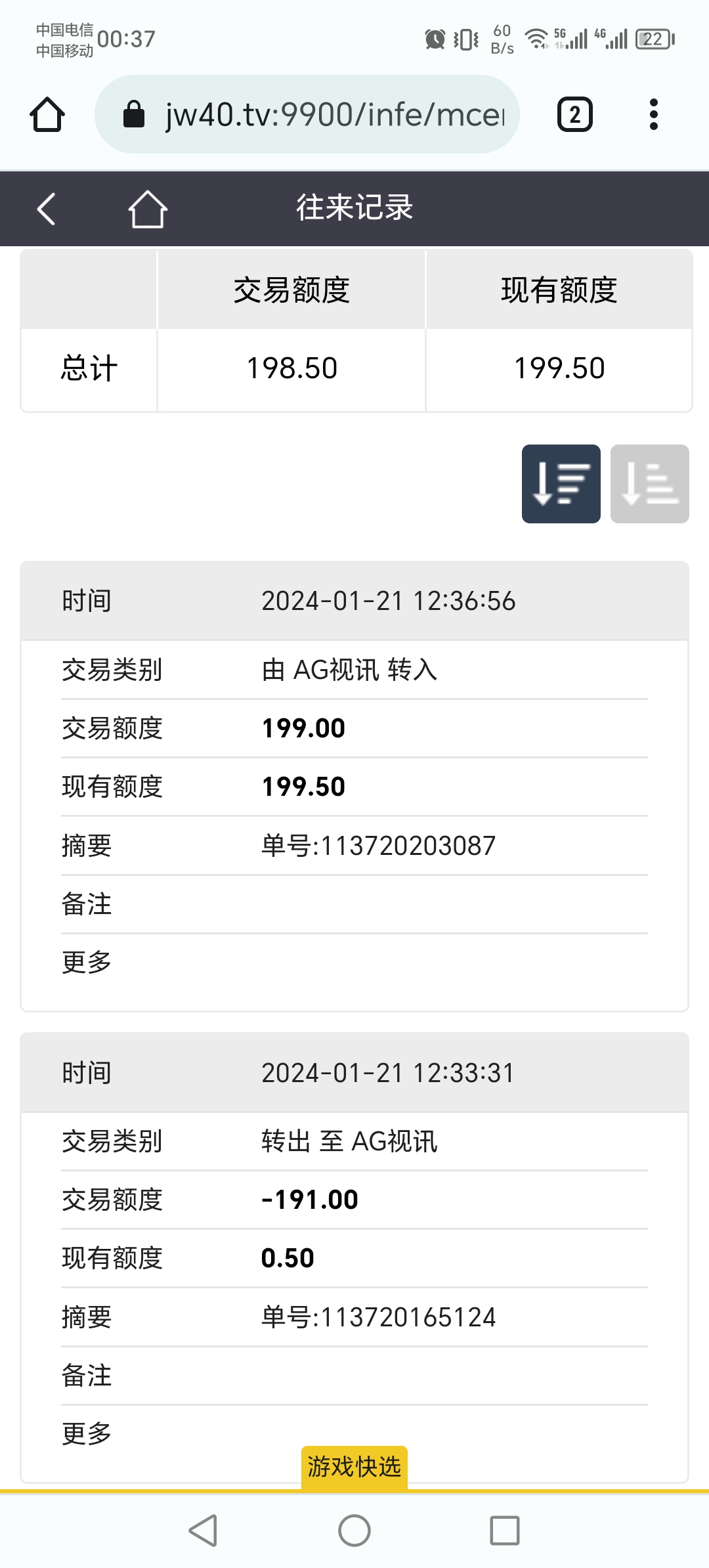
Task: Open the browser tabs switcher
Action: pos(575,115)
